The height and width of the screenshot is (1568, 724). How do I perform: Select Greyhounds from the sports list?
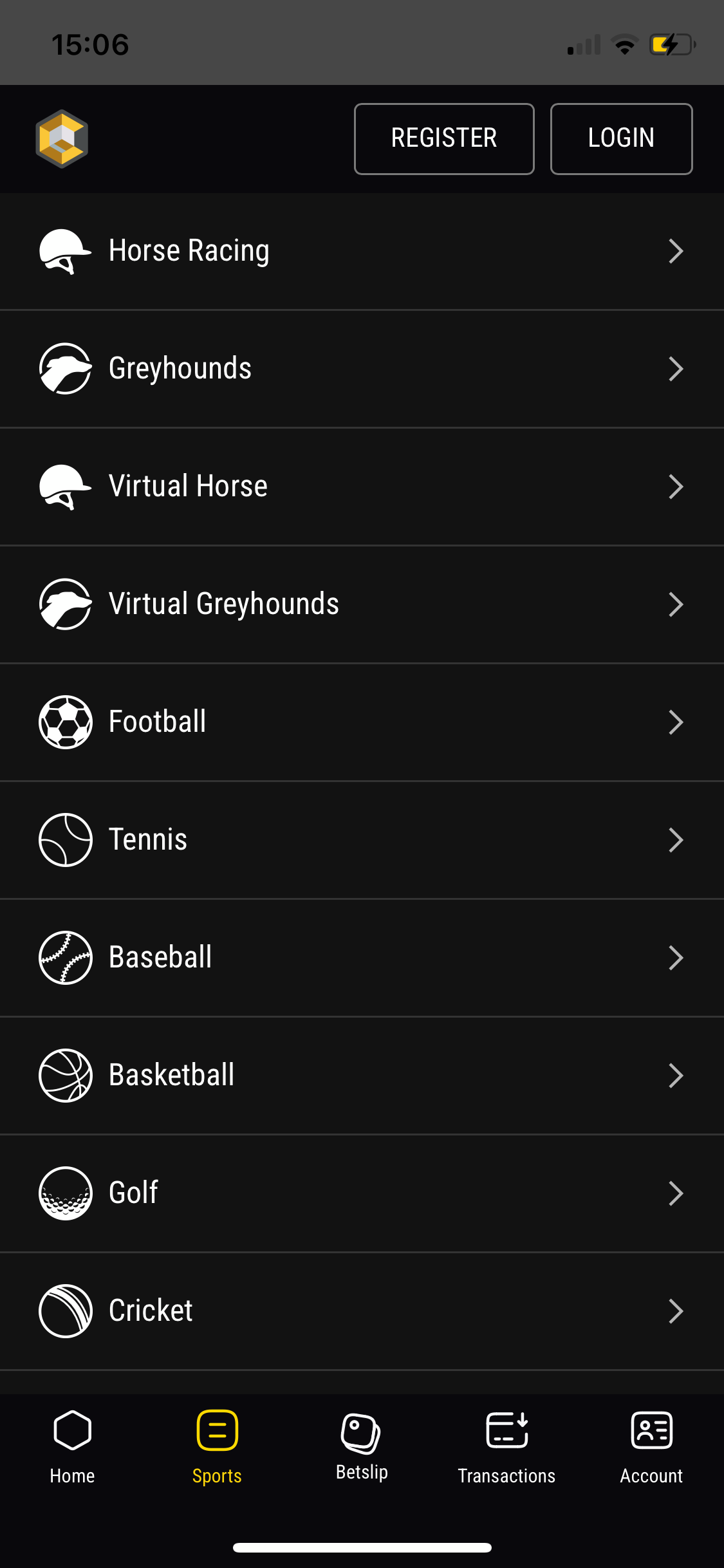pos(362,369)
